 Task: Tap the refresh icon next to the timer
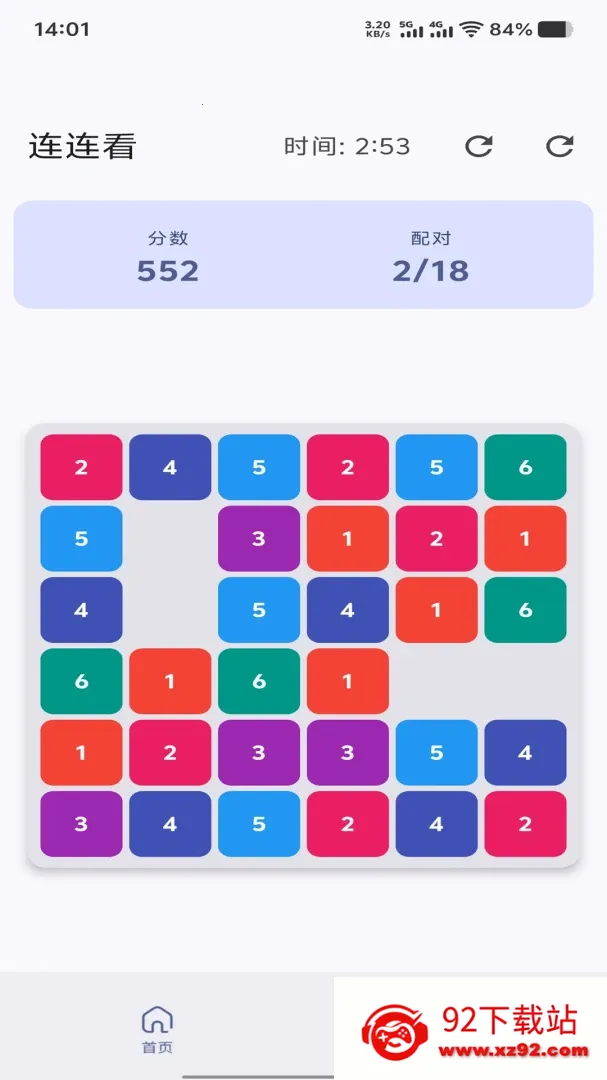click(478, 146)
